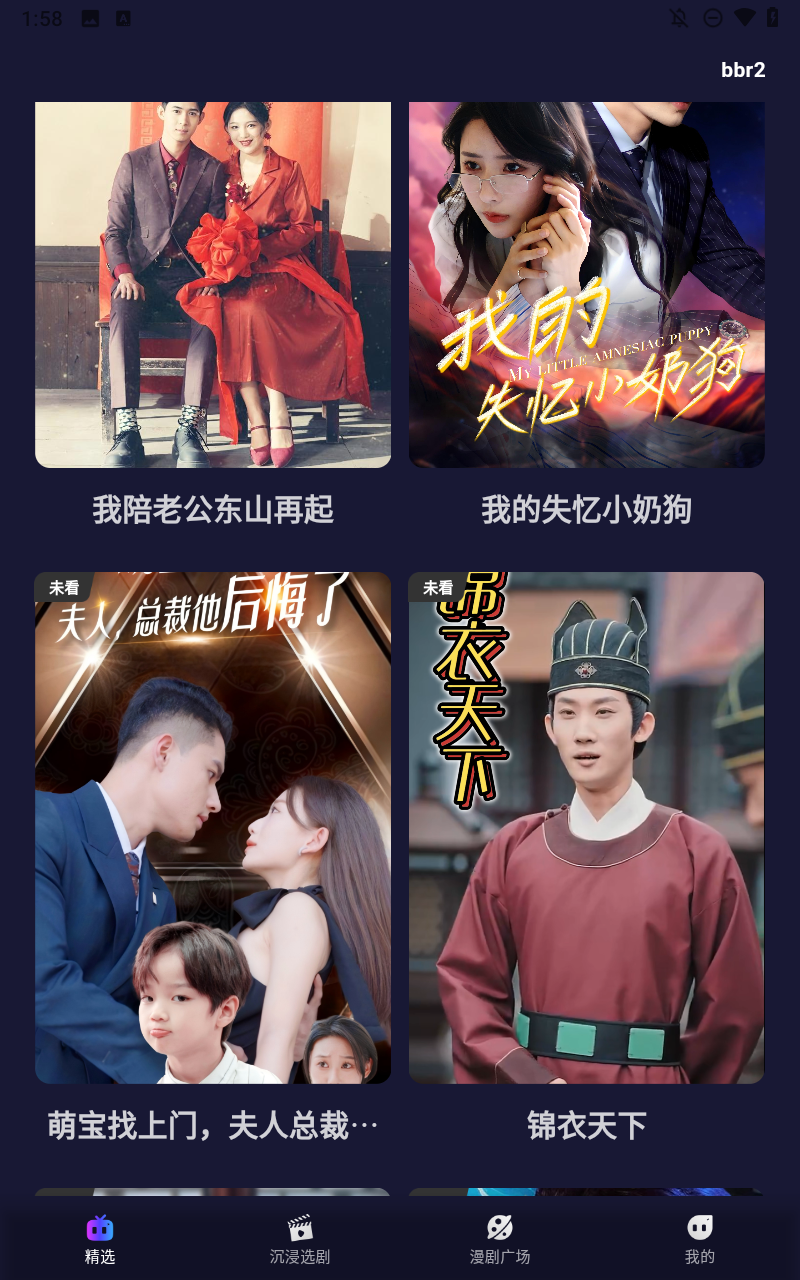Screen dimensions: 800x1280
Task: Switch to the 精选 tab
Action: click(x=100, y=1239)
